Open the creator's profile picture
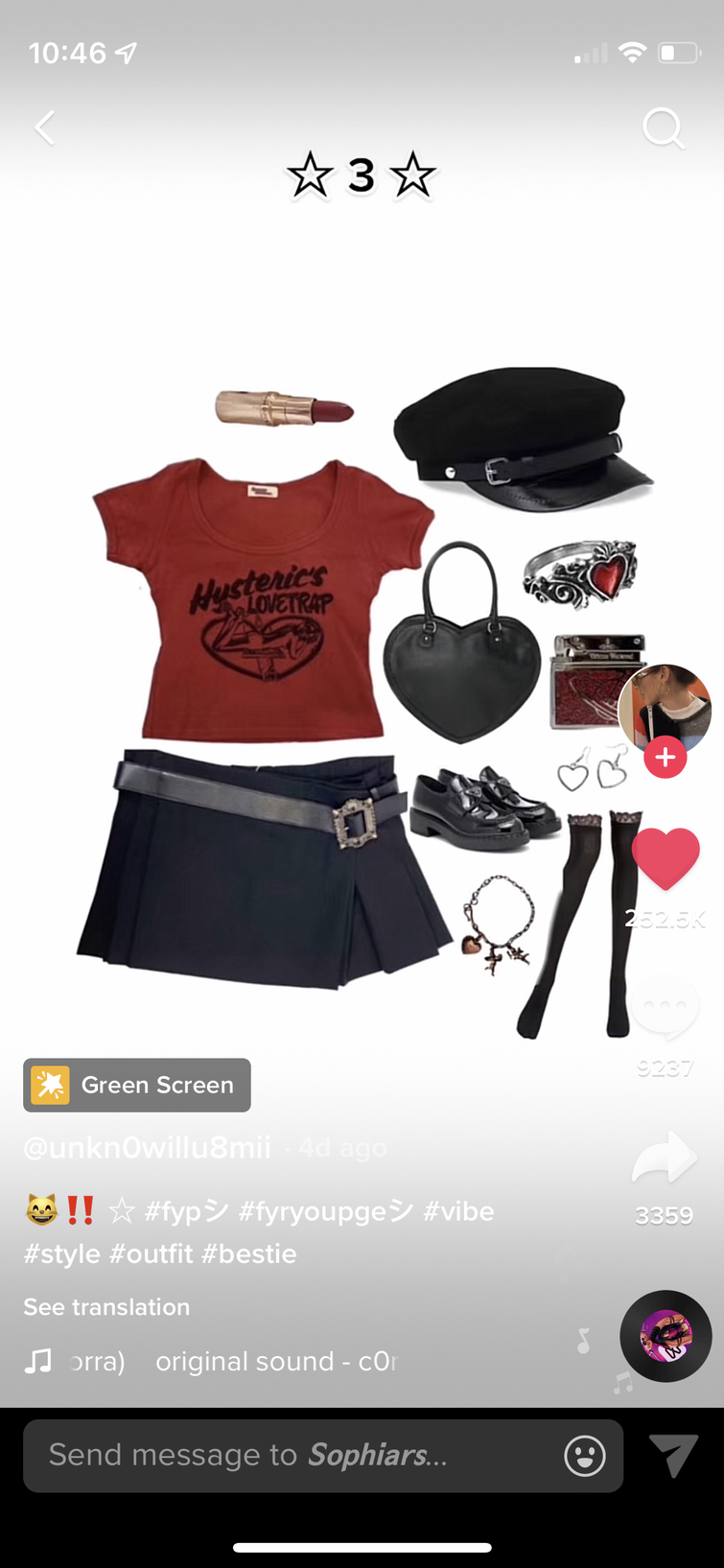 coord(665,709)
